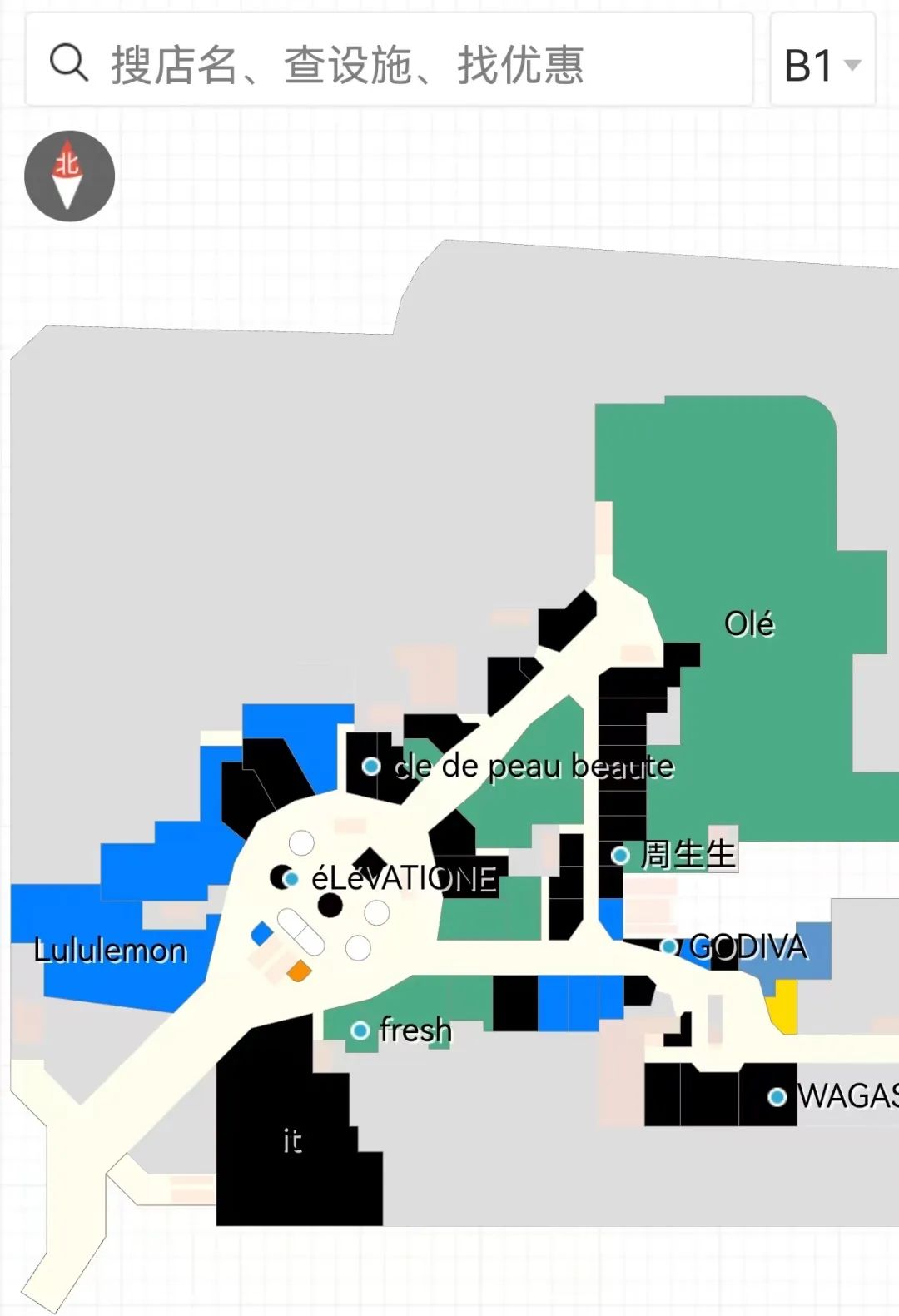Select the Lululemon store on the map
899x1316 pixels.
(x=110, y=950)
